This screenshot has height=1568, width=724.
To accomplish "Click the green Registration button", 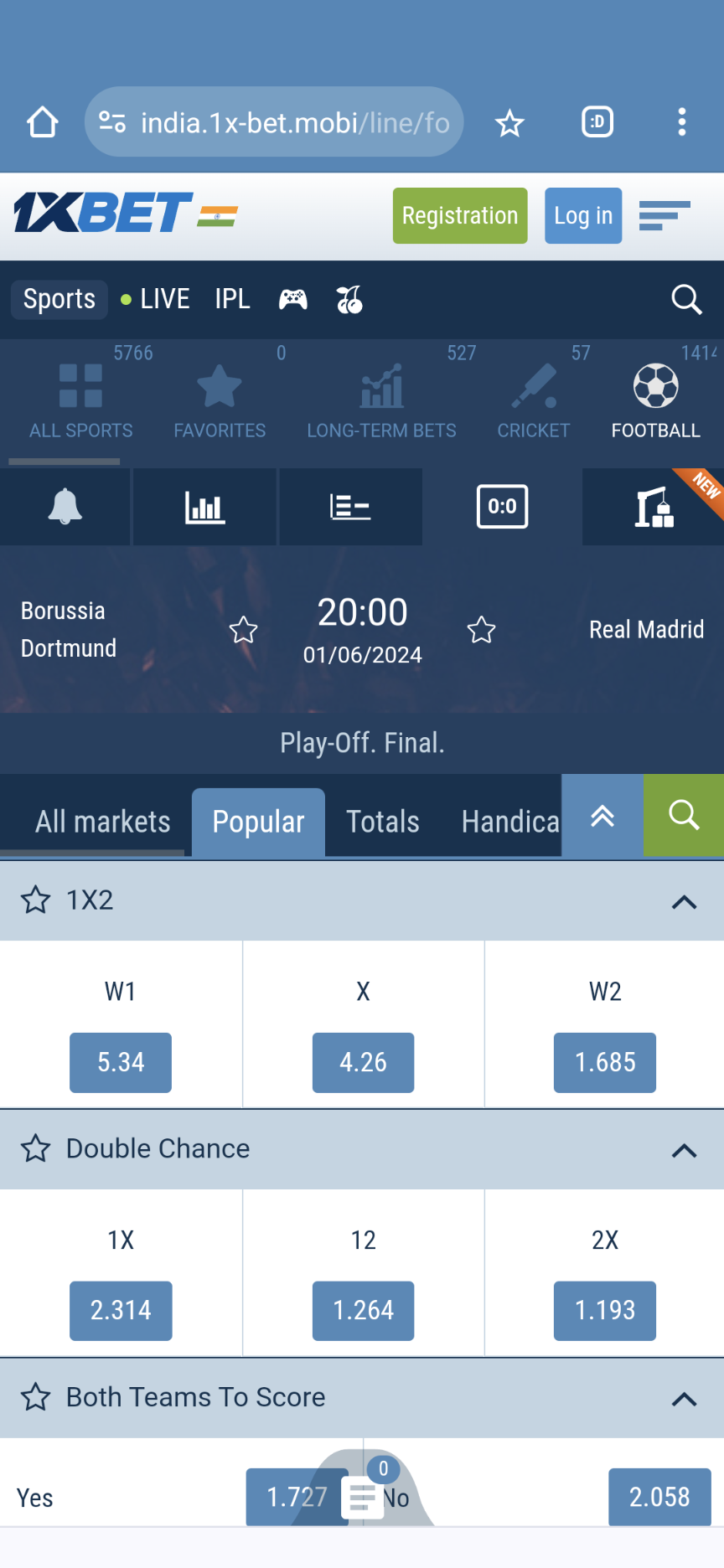I will click(x=459, y=215).
